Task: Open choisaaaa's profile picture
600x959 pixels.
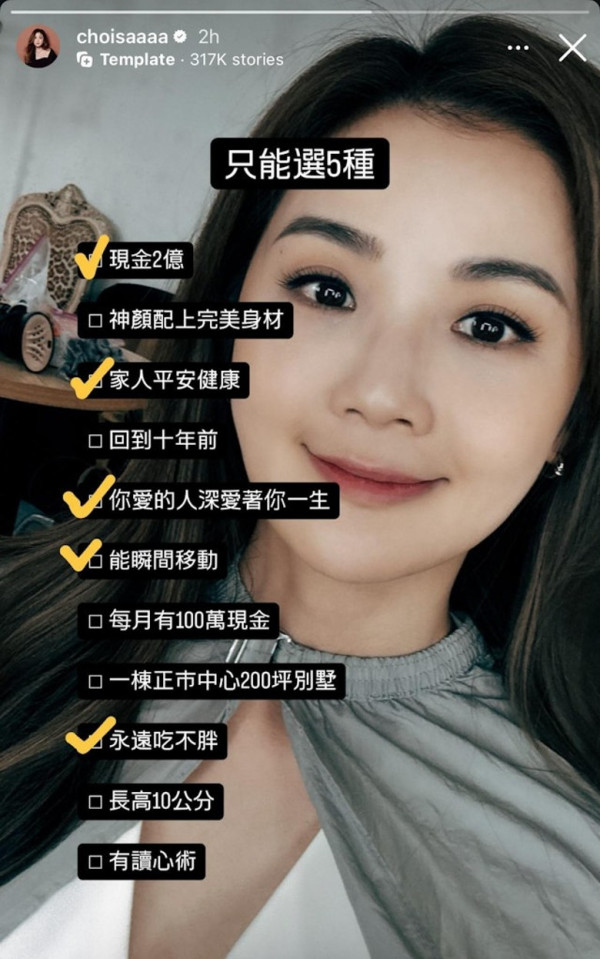Action: (x=38, y=47)
